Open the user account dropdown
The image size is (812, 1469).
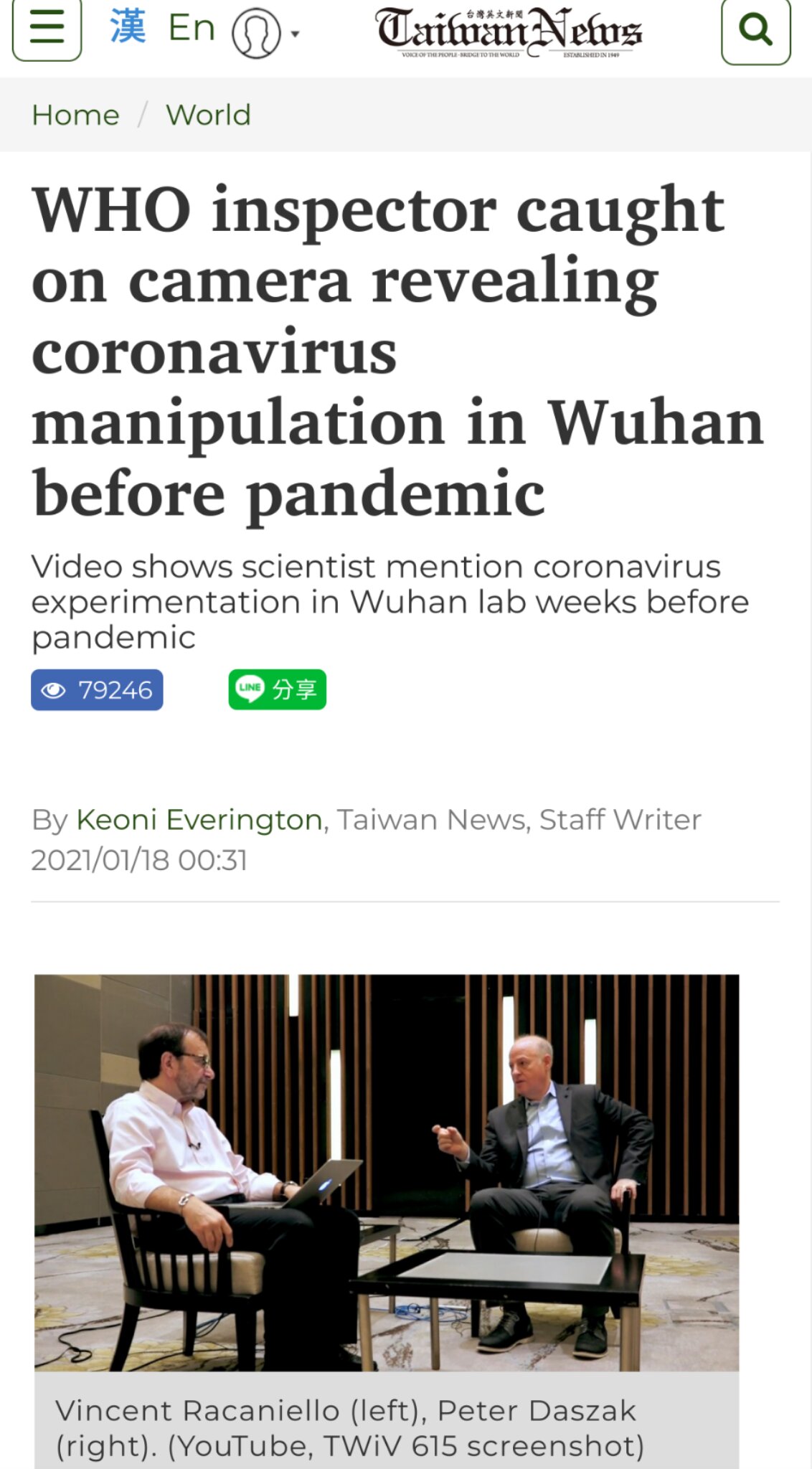(265, 33)
